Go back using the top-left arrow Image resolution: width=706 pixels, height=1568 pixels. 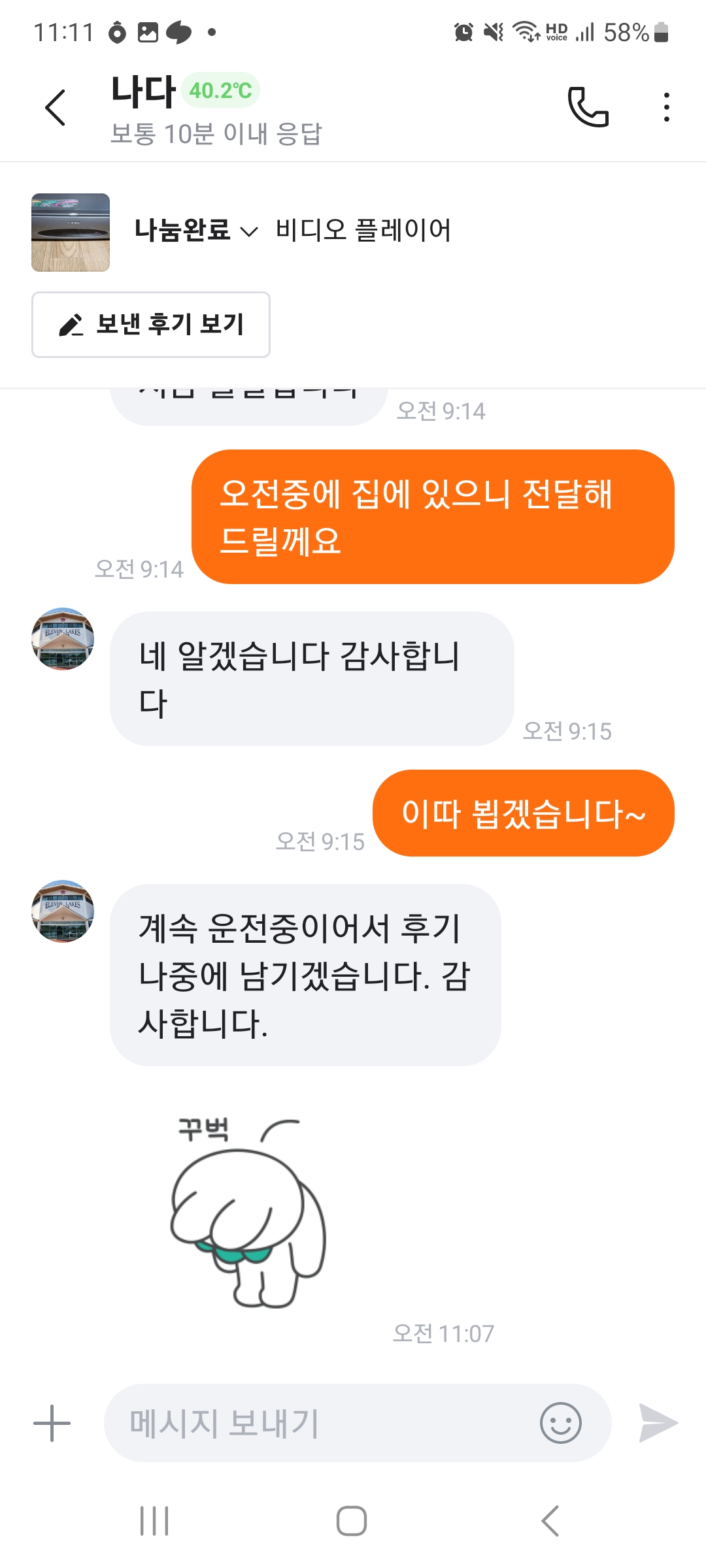pyautogui.click(x=56, y=107)
